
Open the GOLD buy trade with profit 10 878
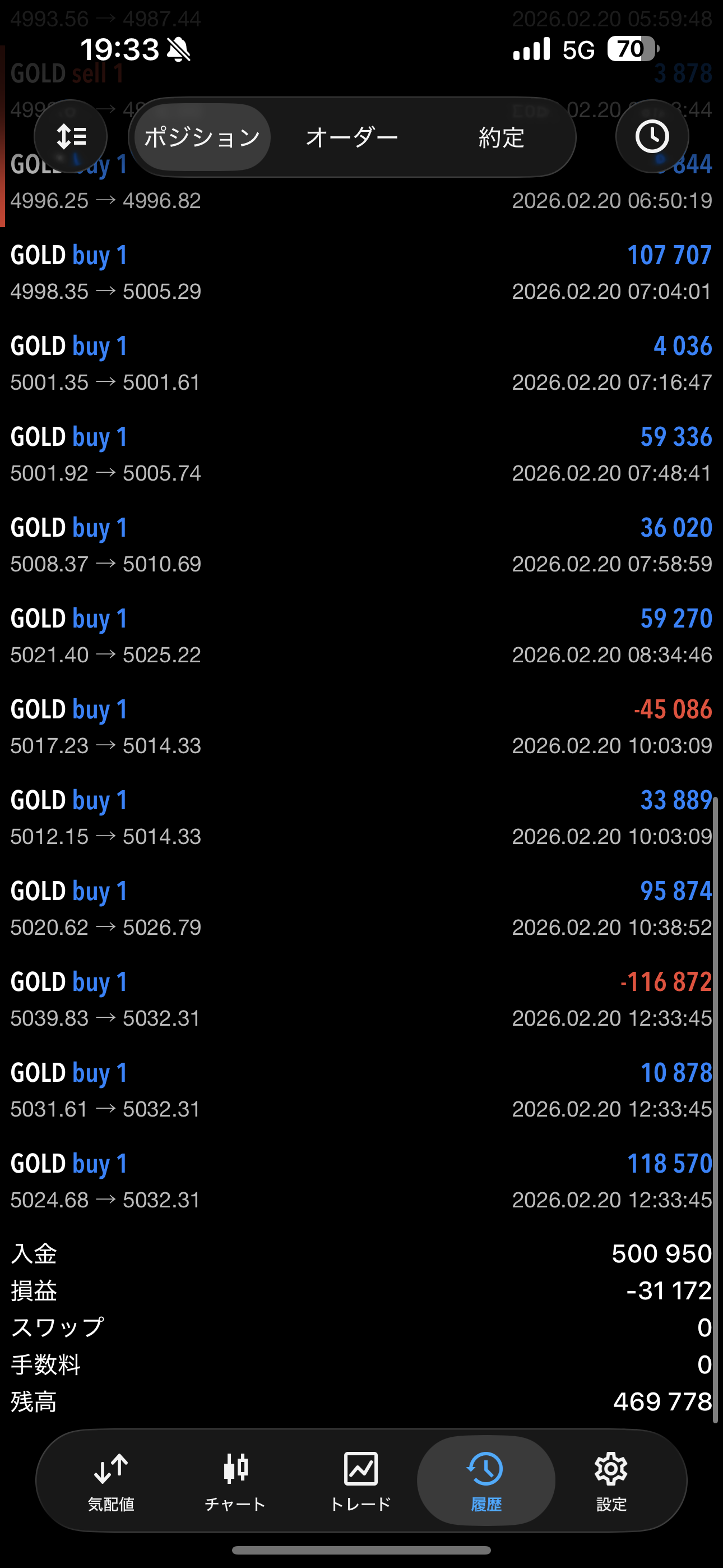tap(361, 1090)
